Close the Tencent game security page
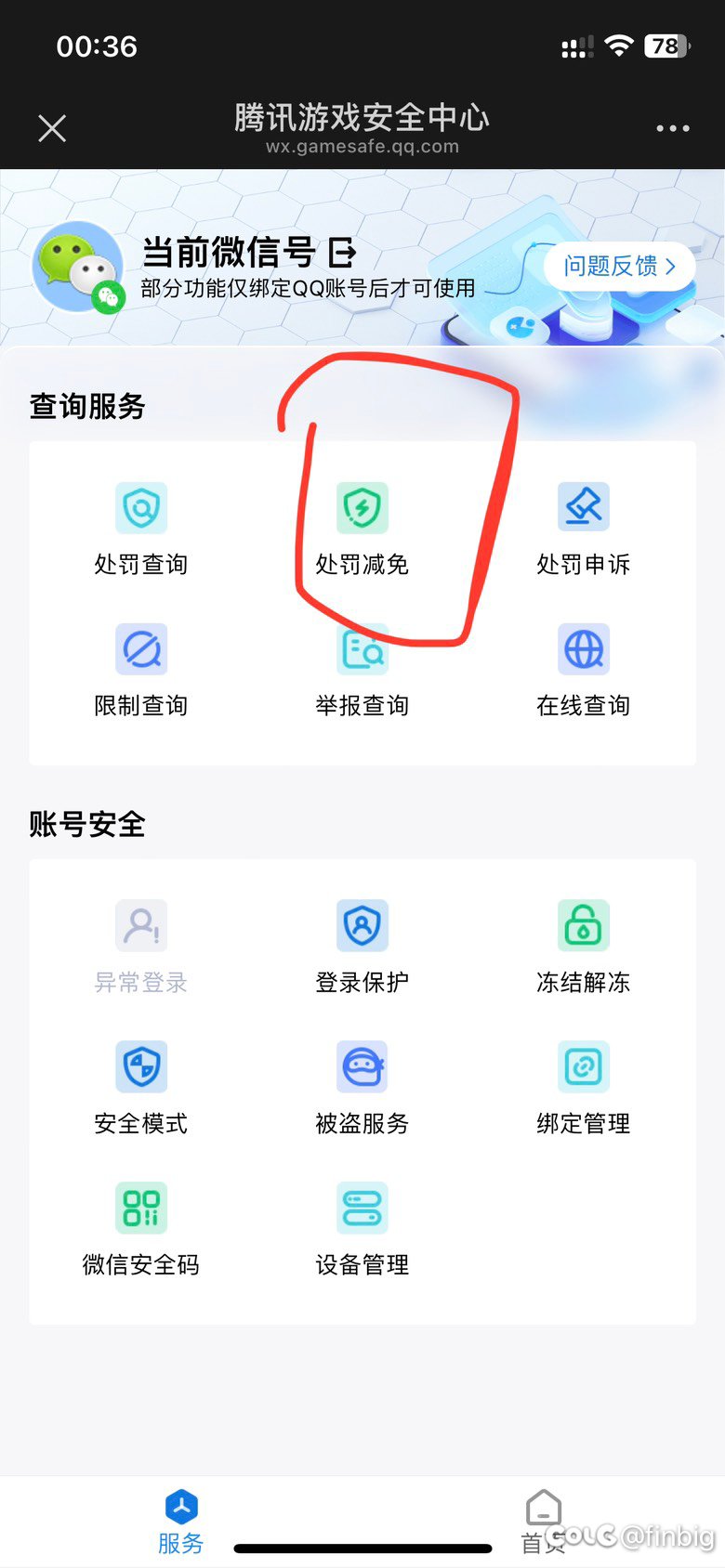Image resolution: width=725 pixels, height=1568 pixels. click(x=52, y=128)
